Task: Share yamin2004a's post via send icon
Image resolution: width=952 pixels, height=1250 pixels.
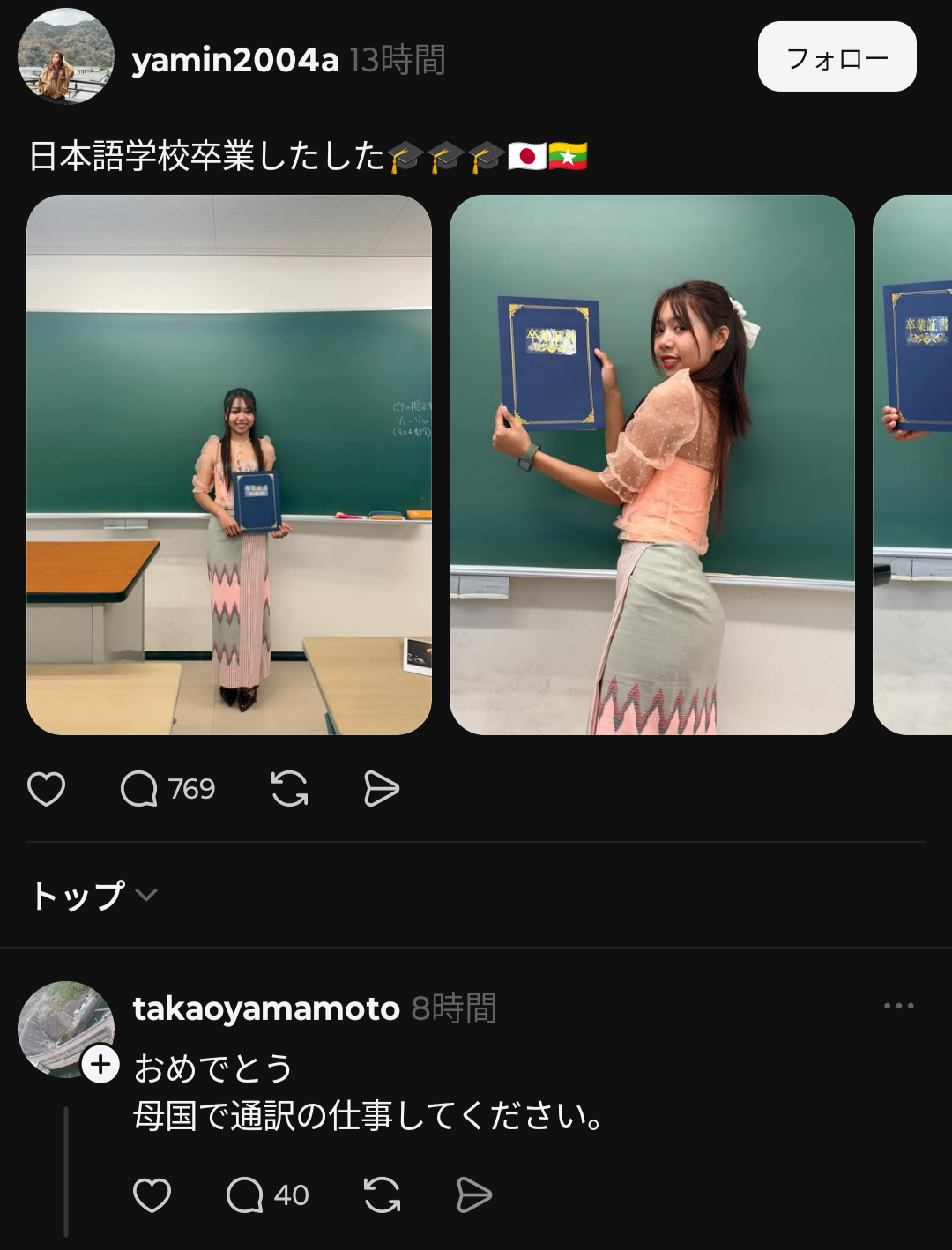Action: tap(382, 789)
